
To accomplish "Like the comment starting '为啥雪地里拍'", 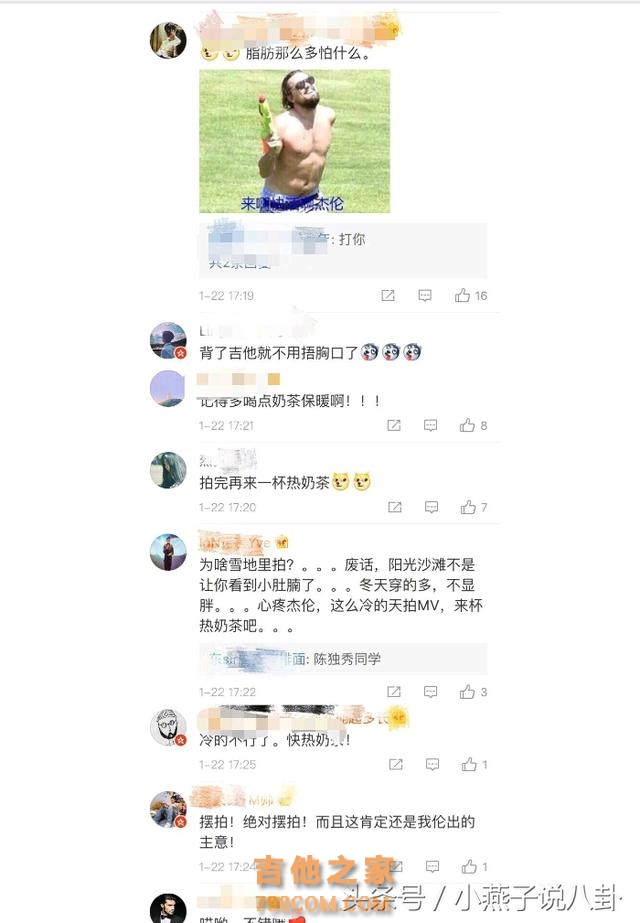I will (468, 692).
